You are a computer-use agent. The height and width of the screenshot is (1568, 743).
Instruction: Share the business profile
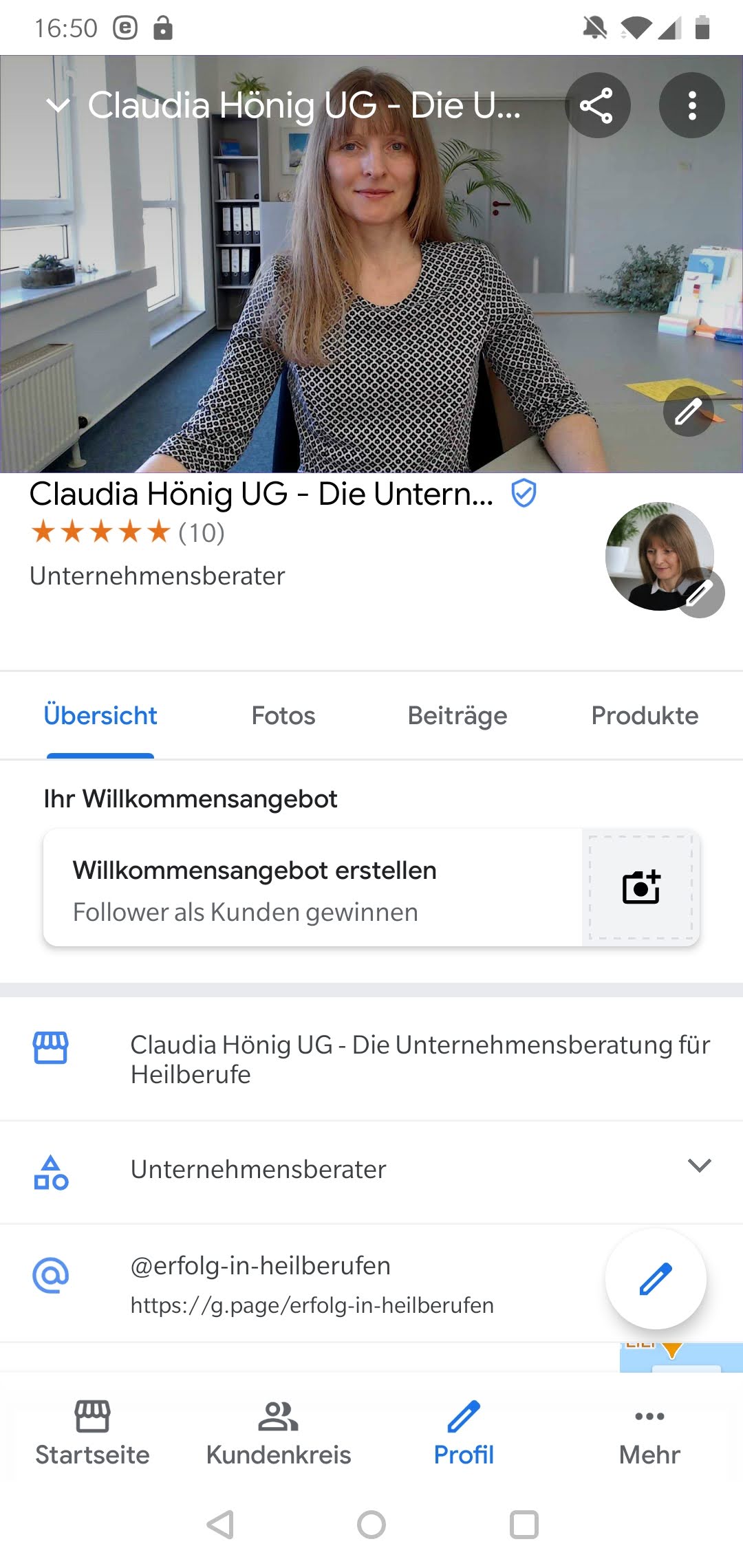[597, 106]
